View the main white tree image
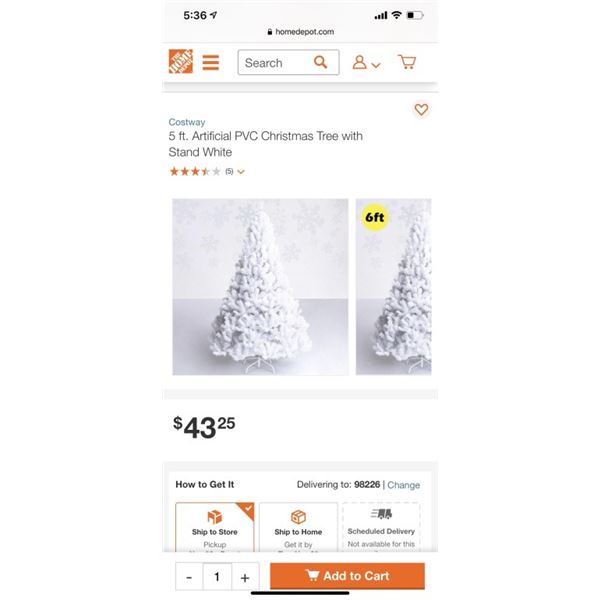Screen dimensions: 600x600 [x=260, y=287]
